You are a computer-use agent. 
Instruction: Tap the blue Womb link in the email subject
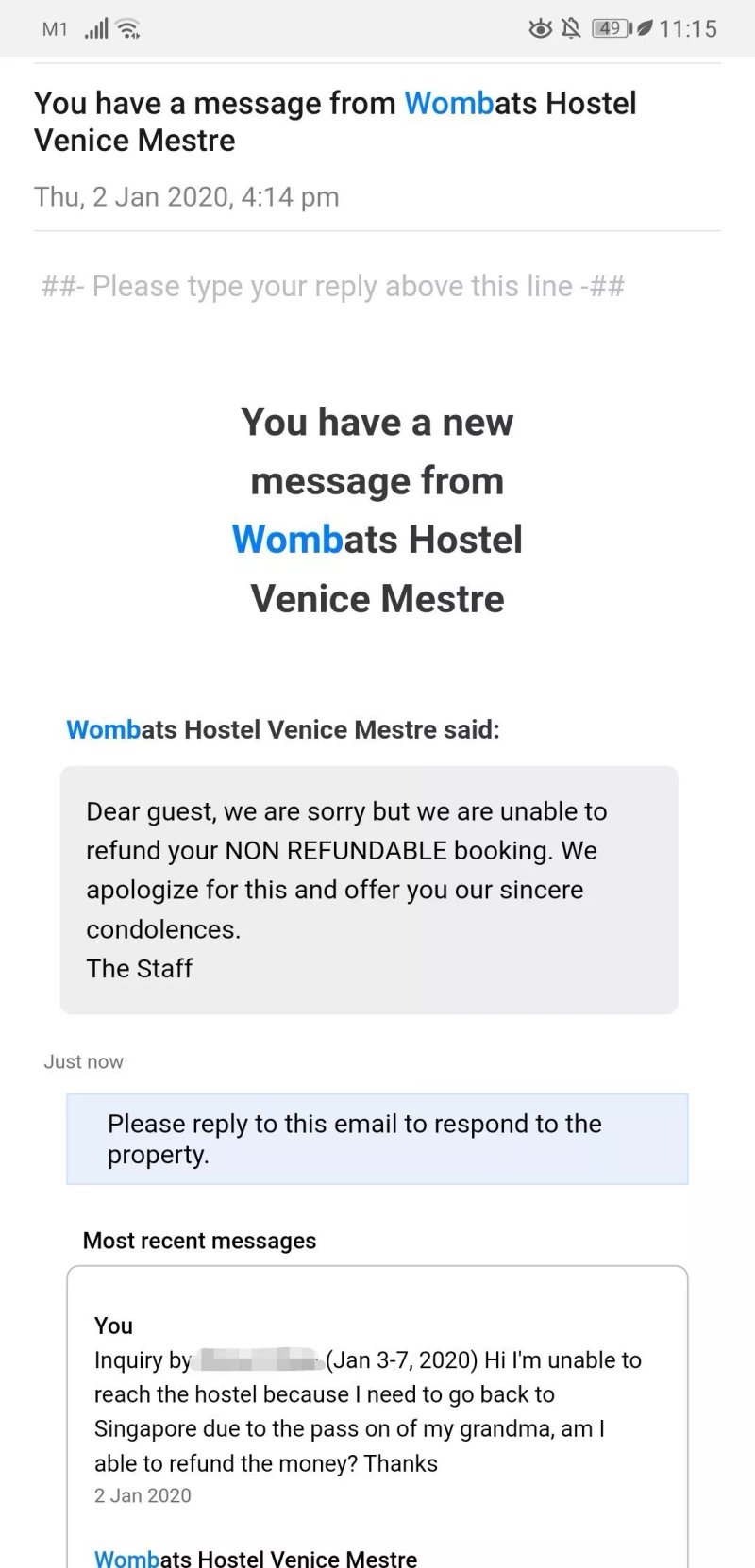[x=449, y=103]
